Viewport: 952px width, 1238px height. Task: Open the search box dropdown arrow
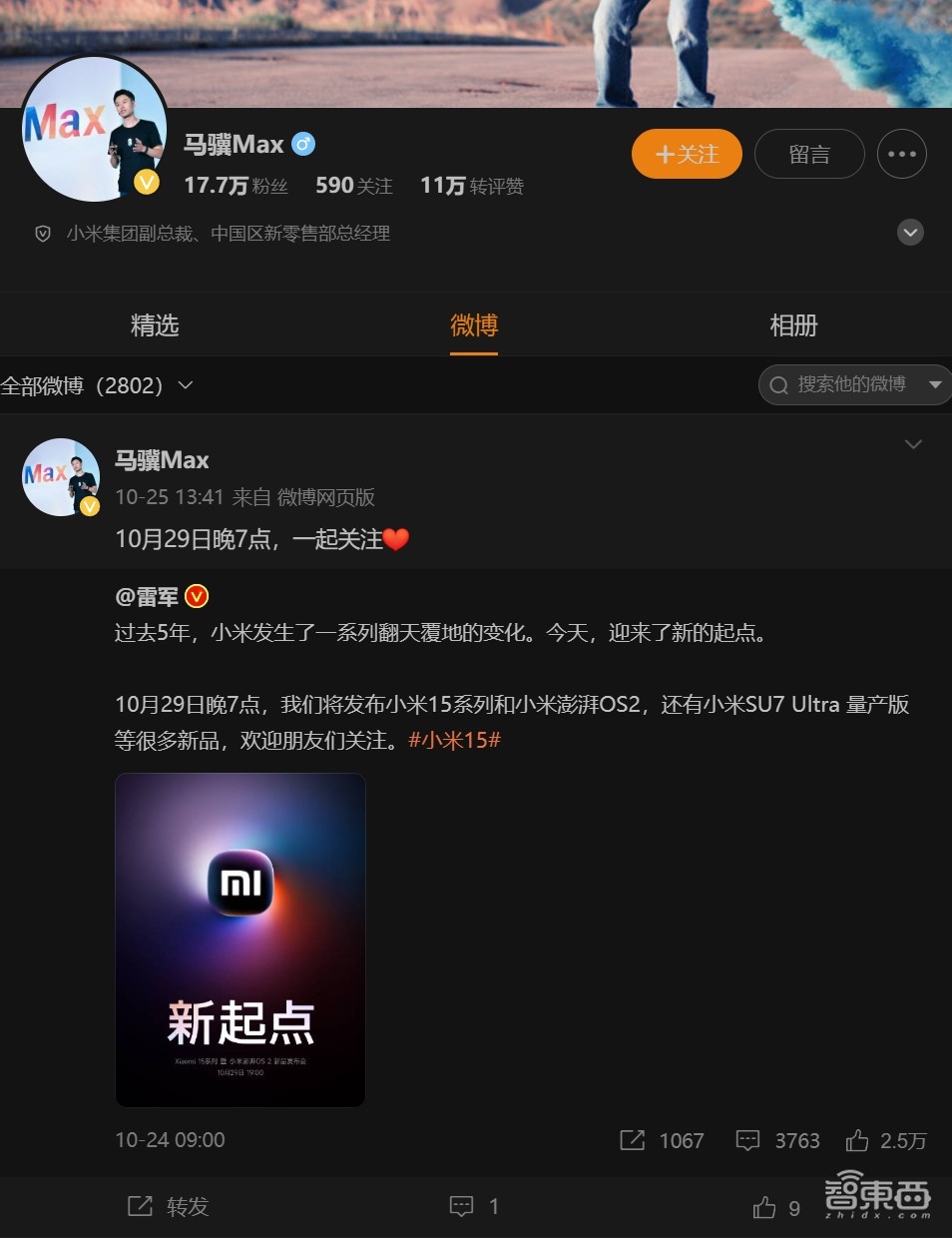pyautogui.click(x=934, y=384)
